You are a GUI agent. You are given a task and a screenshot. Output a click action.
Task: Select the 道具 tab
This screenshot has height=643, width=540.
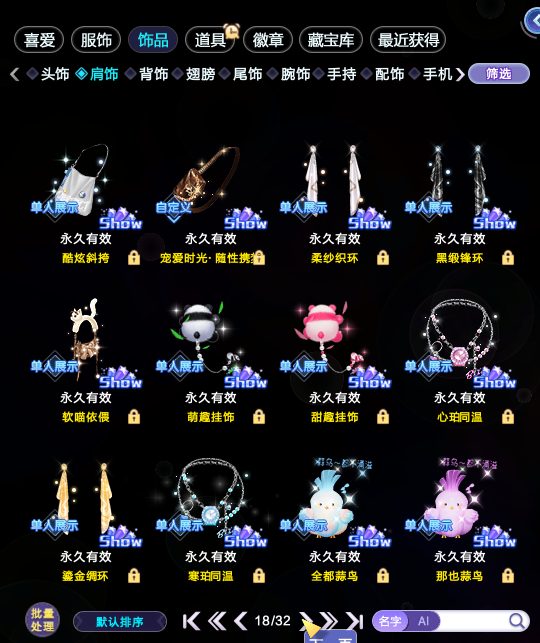pyautogui.click(x=210, y=40)
